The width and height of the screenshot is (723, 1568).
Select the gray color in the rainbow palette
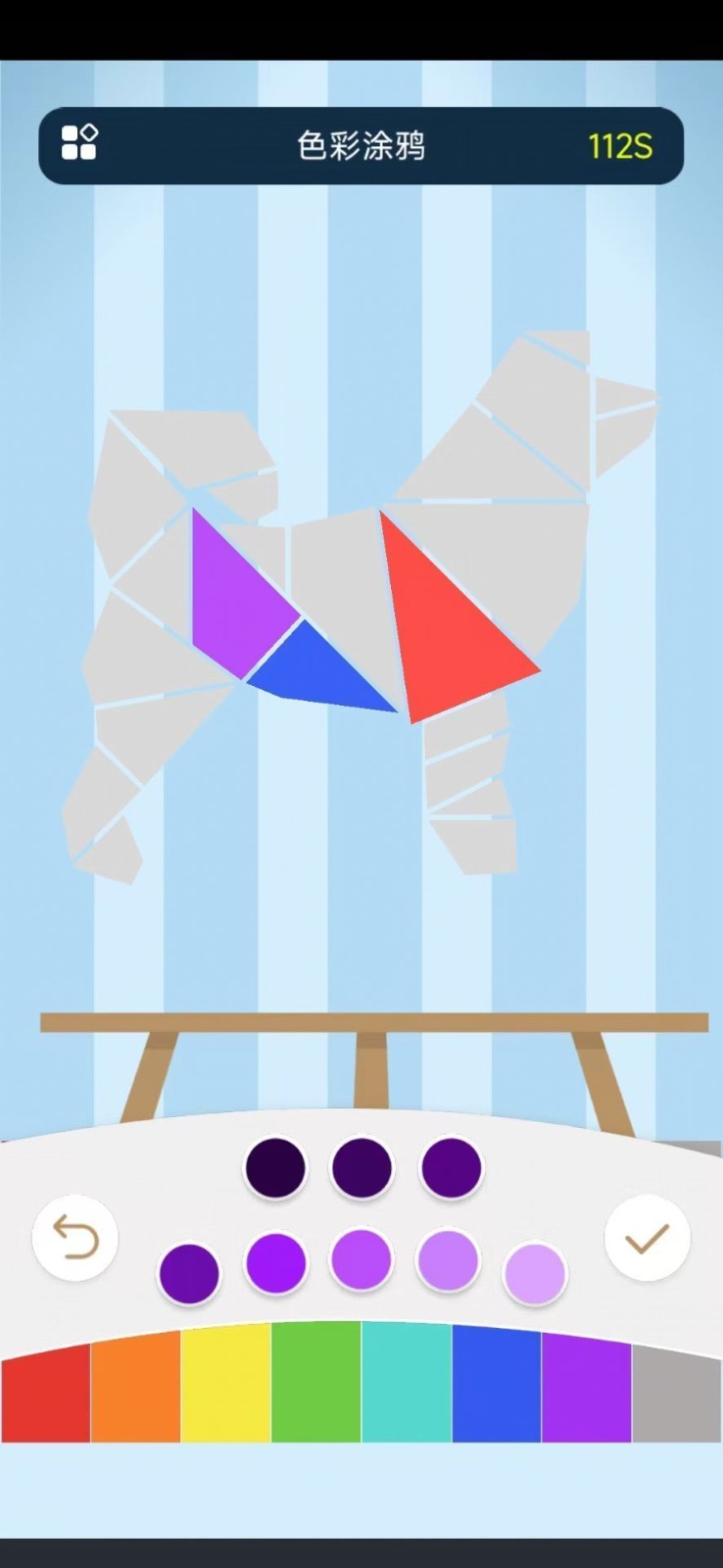click(676, 1394)
